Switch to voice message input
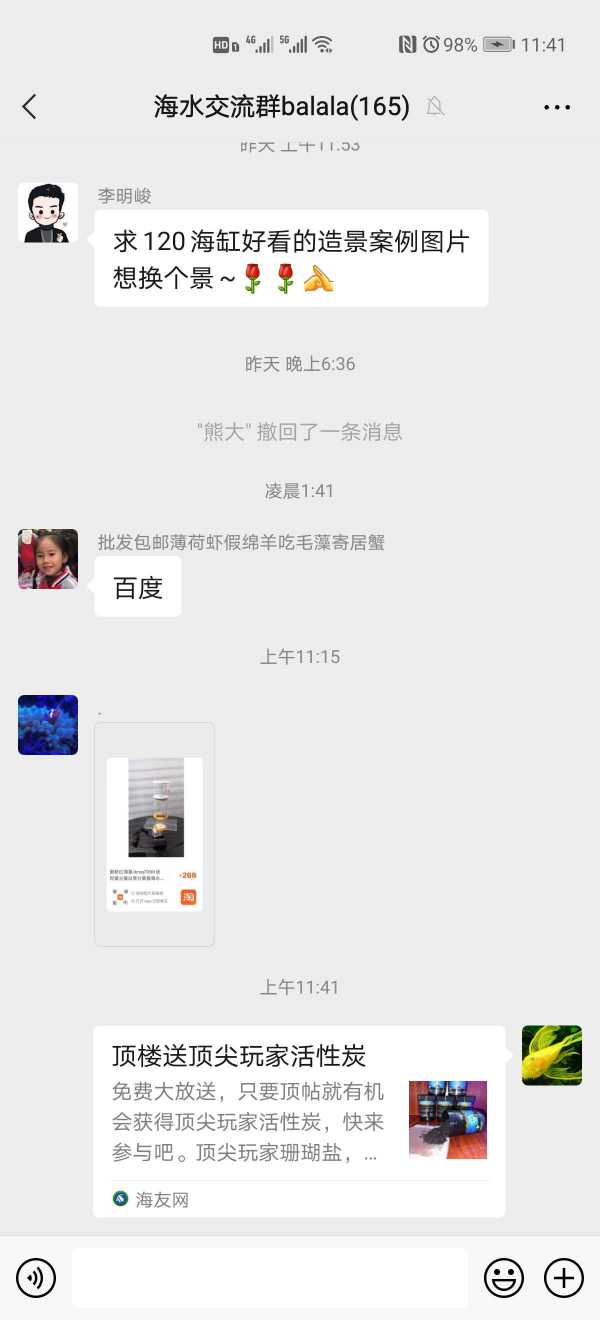This screenshot has height=1320, width=600. tap(36, 1277)
